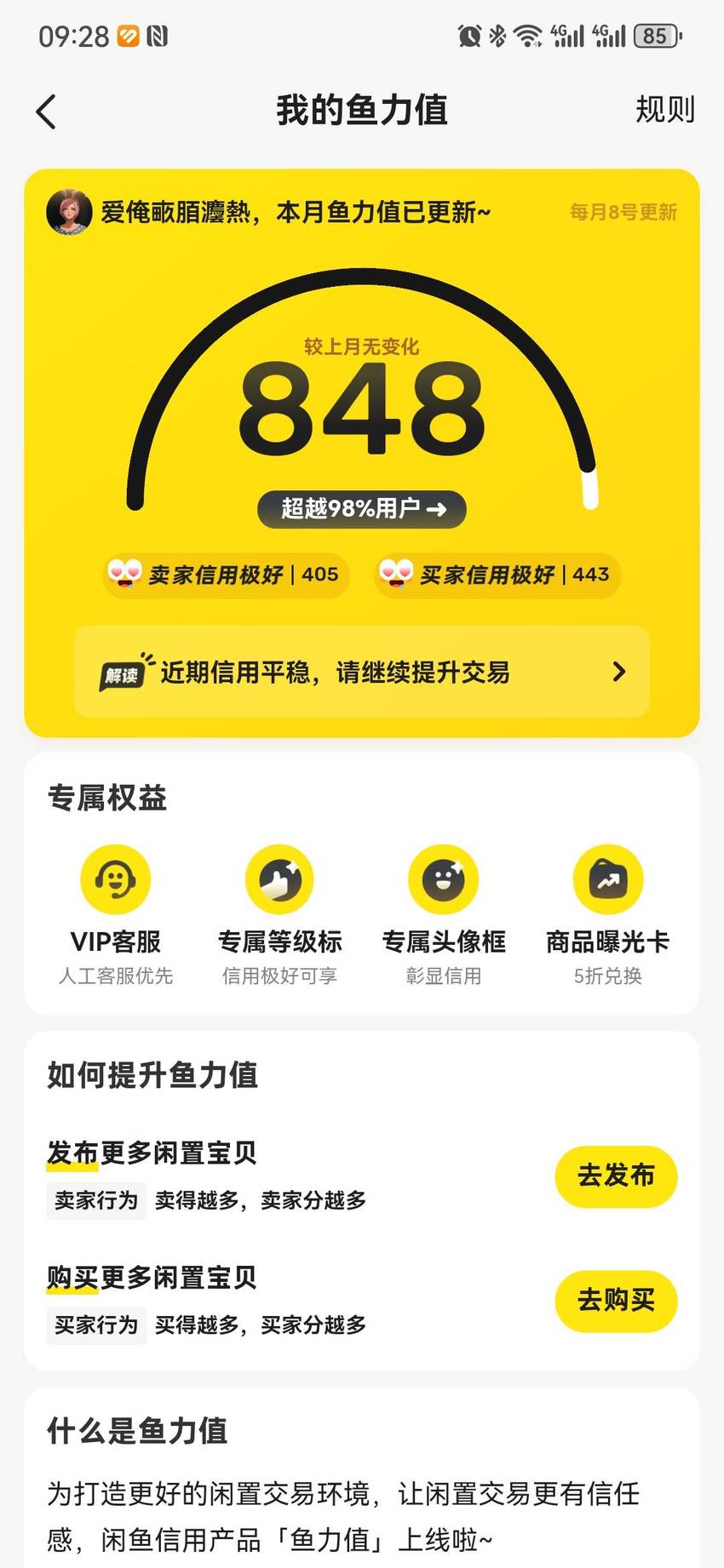Tap the 去购买 button
Image resolution: width=724 pixels, height=1568 pixels.
pos(616,1301)
